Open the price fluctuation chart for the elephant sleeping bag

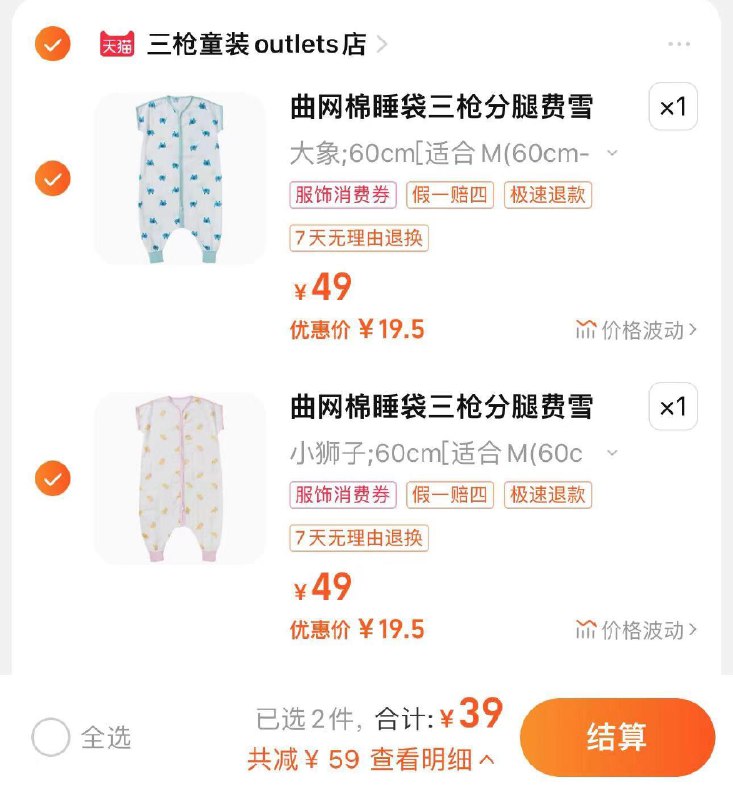pos(633,330)
